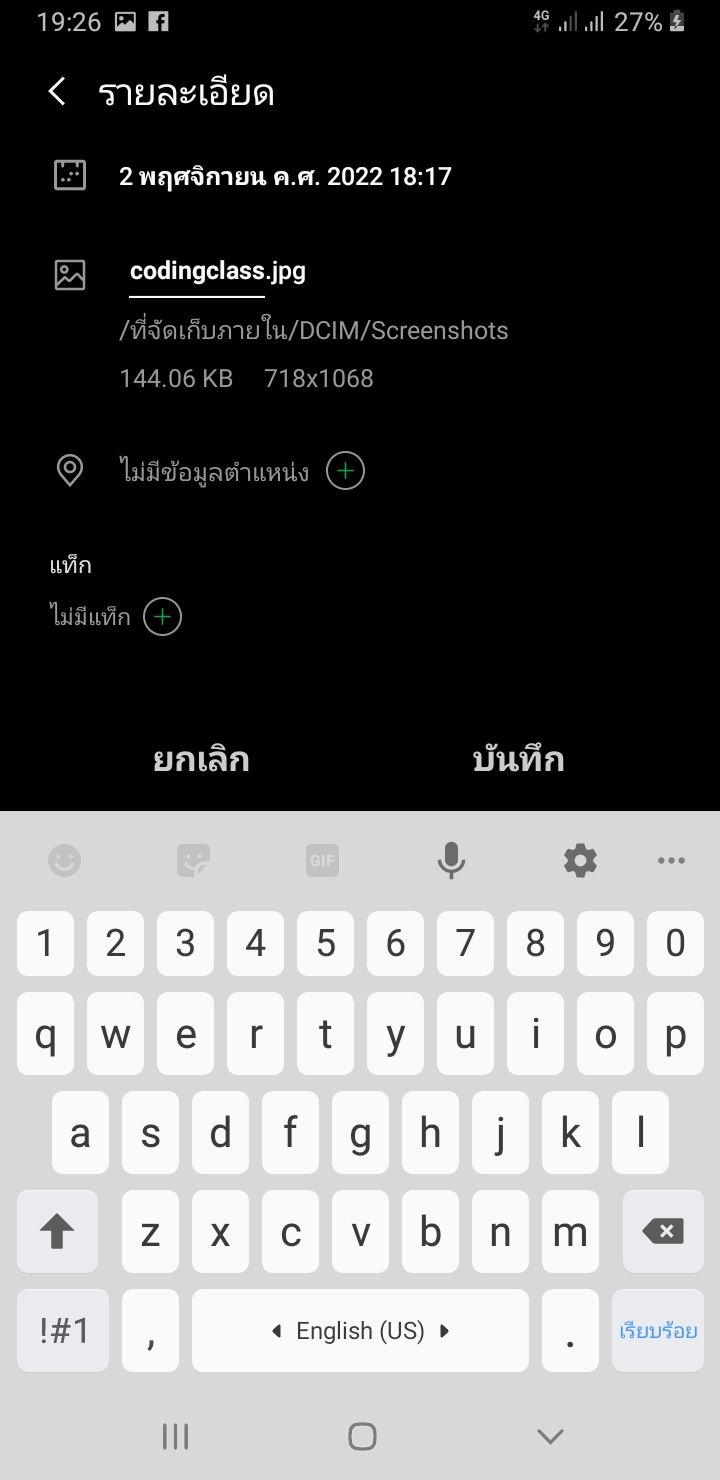Open more keyboard options (three dots)
The width and height of the screenshot is (720, 1480).
pos(671,860)
